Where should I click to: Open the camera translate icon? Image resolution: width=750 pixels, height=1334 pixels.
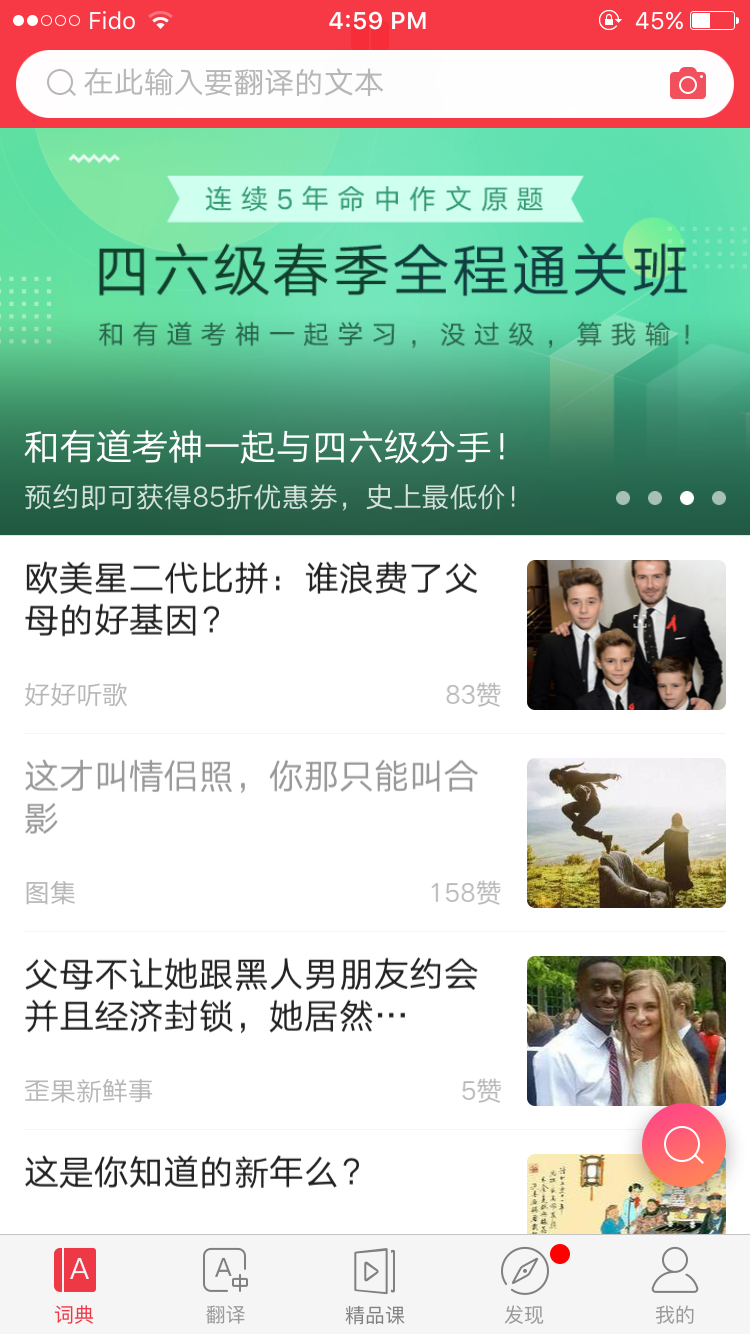(x=687, y=84)
